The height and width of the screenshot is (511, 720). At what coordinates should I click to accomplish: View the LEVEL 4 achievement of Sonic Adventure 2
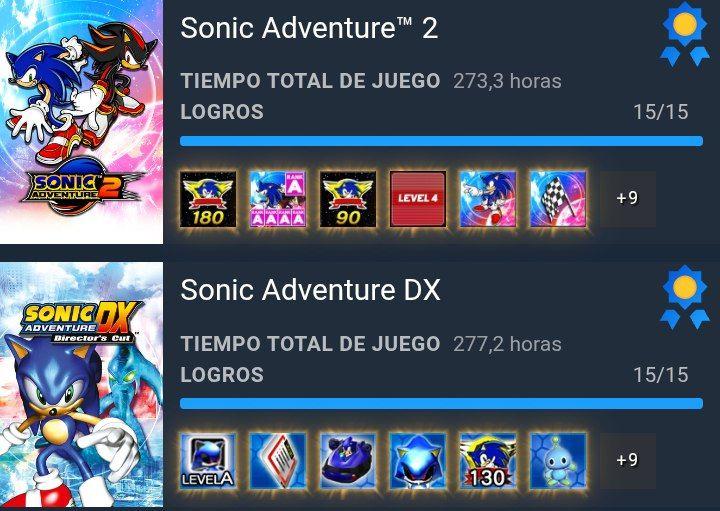(418, 198)
